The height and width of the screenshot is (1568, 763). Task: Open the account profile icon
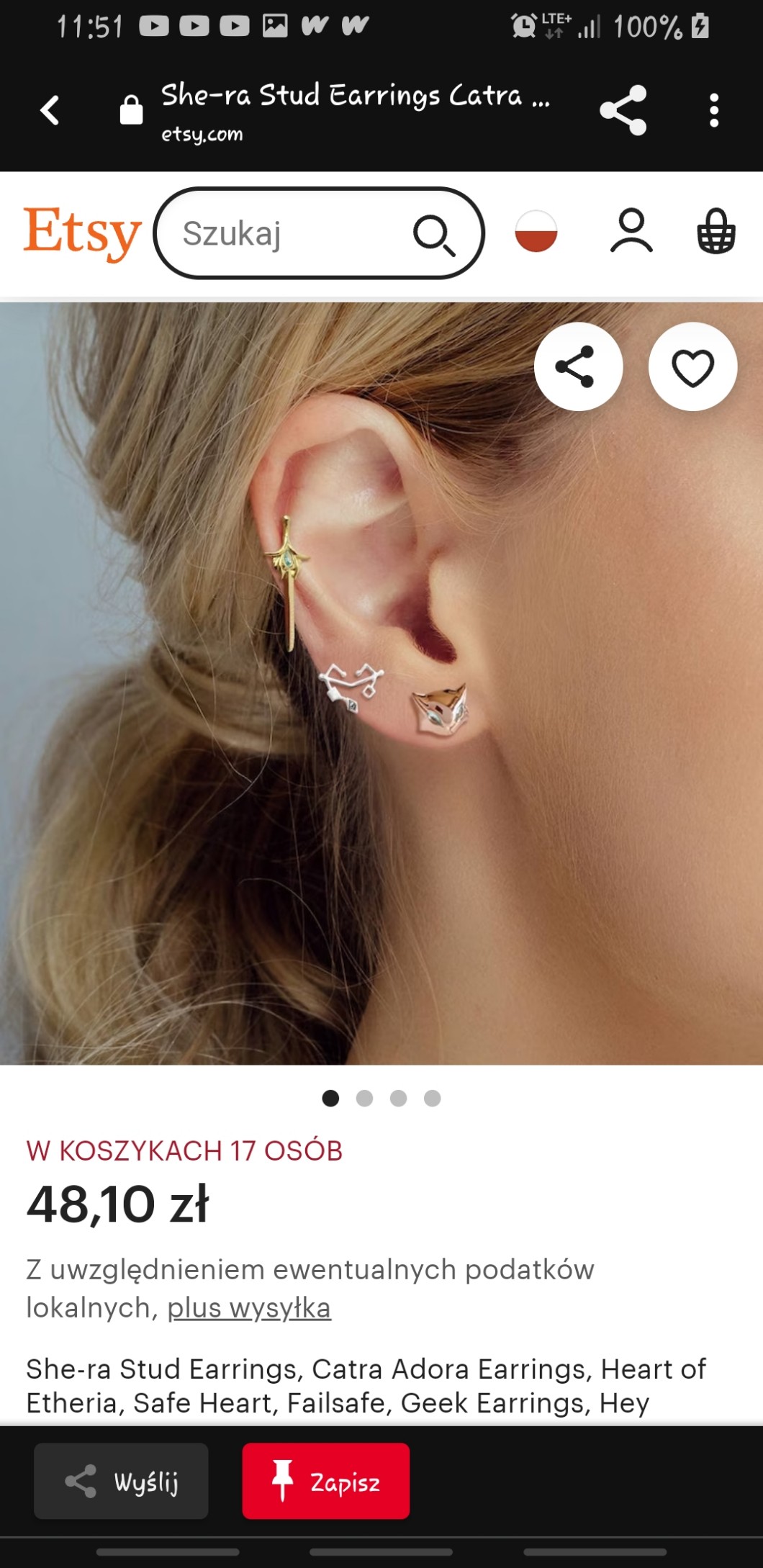tap(631, 231)
